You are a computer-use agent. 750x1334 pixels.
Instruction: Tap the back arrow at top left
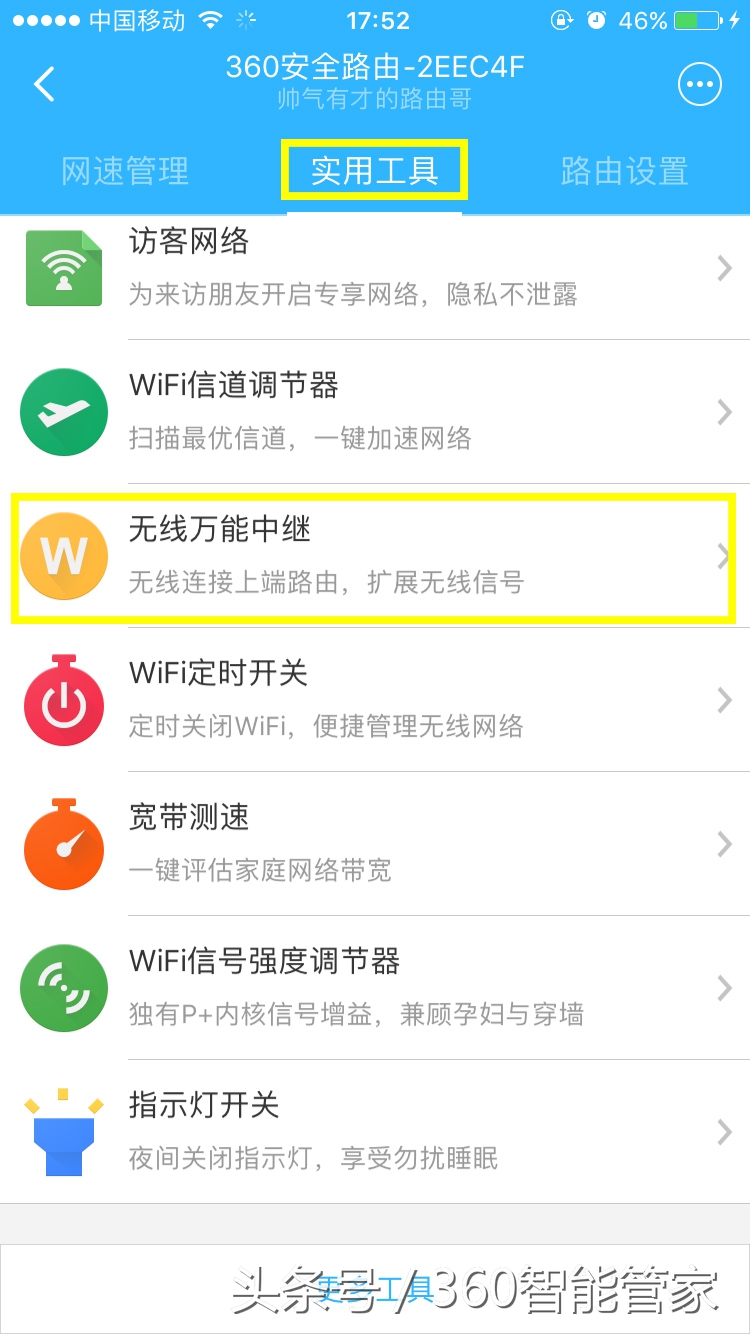(43, 84)
